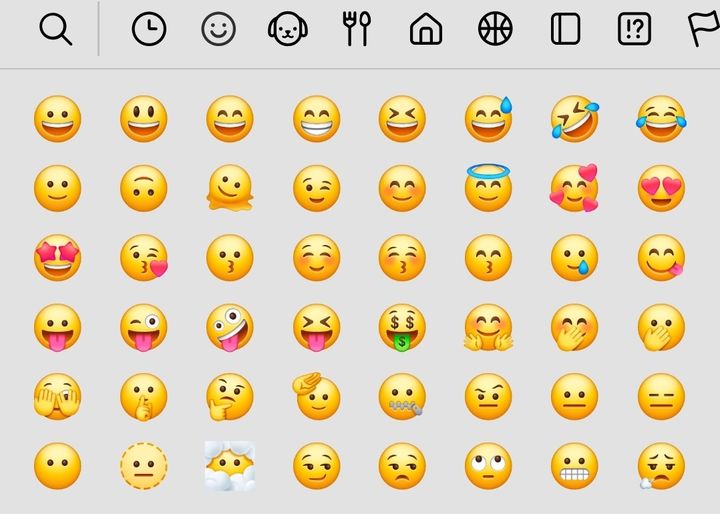Select the melting face emoji
This screenshot has width=720, height=514.
(230, 188)
